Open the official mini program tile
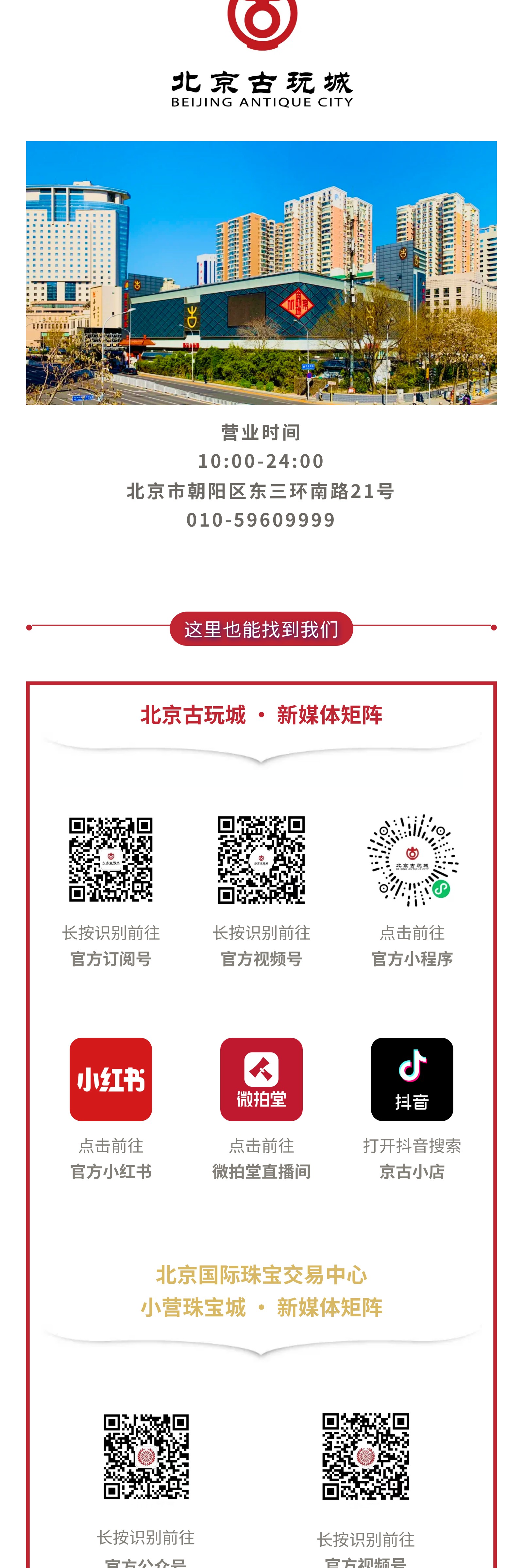Image resolution: width=523 pixels, height=1568 pixels. click(412, 860)
